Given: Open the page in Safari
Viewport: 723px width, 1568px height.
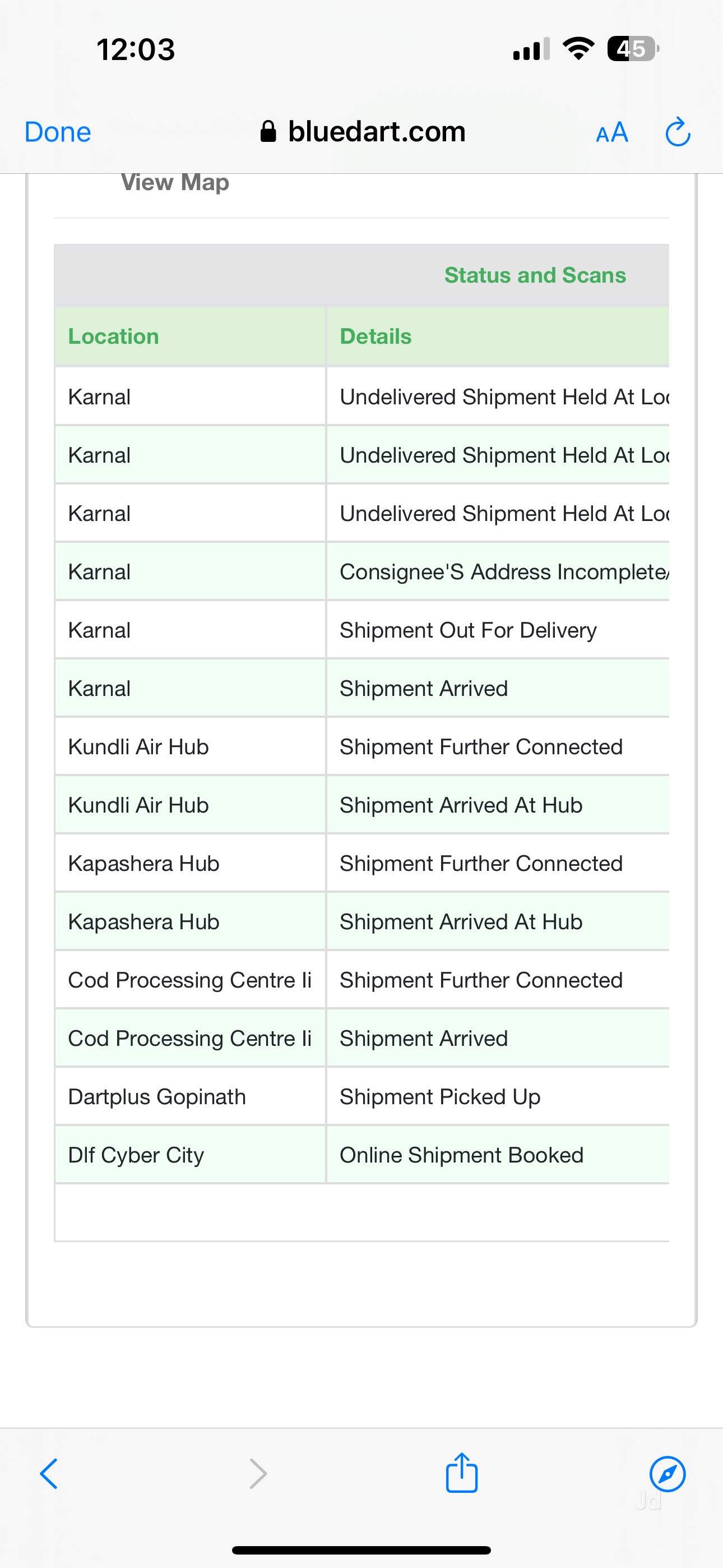Looking at the screenshot, I should [667, 1474].
